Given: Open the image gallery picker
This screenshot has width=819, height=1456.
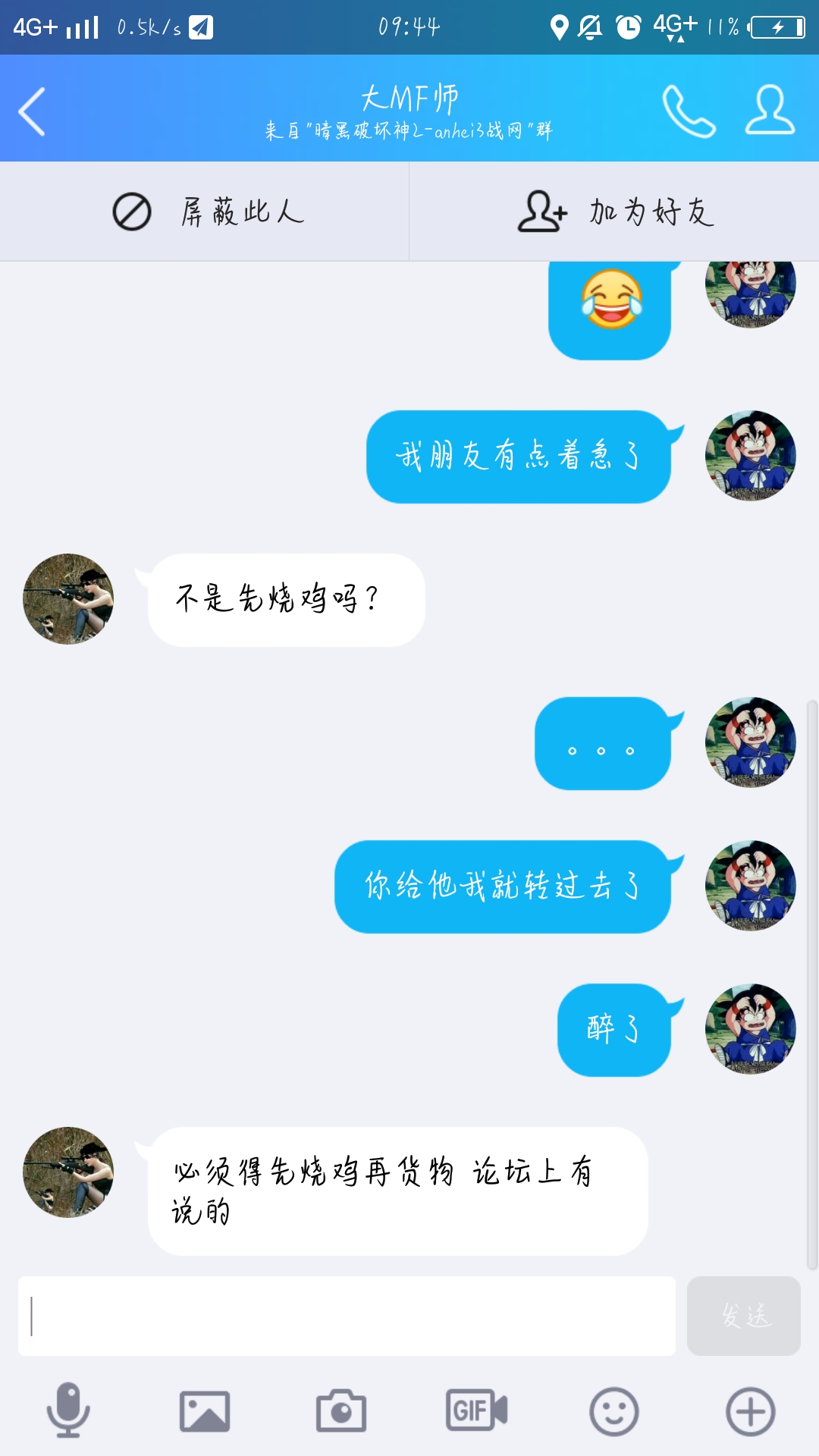Looking at the screenshot, I should (x=205, y=1411).
